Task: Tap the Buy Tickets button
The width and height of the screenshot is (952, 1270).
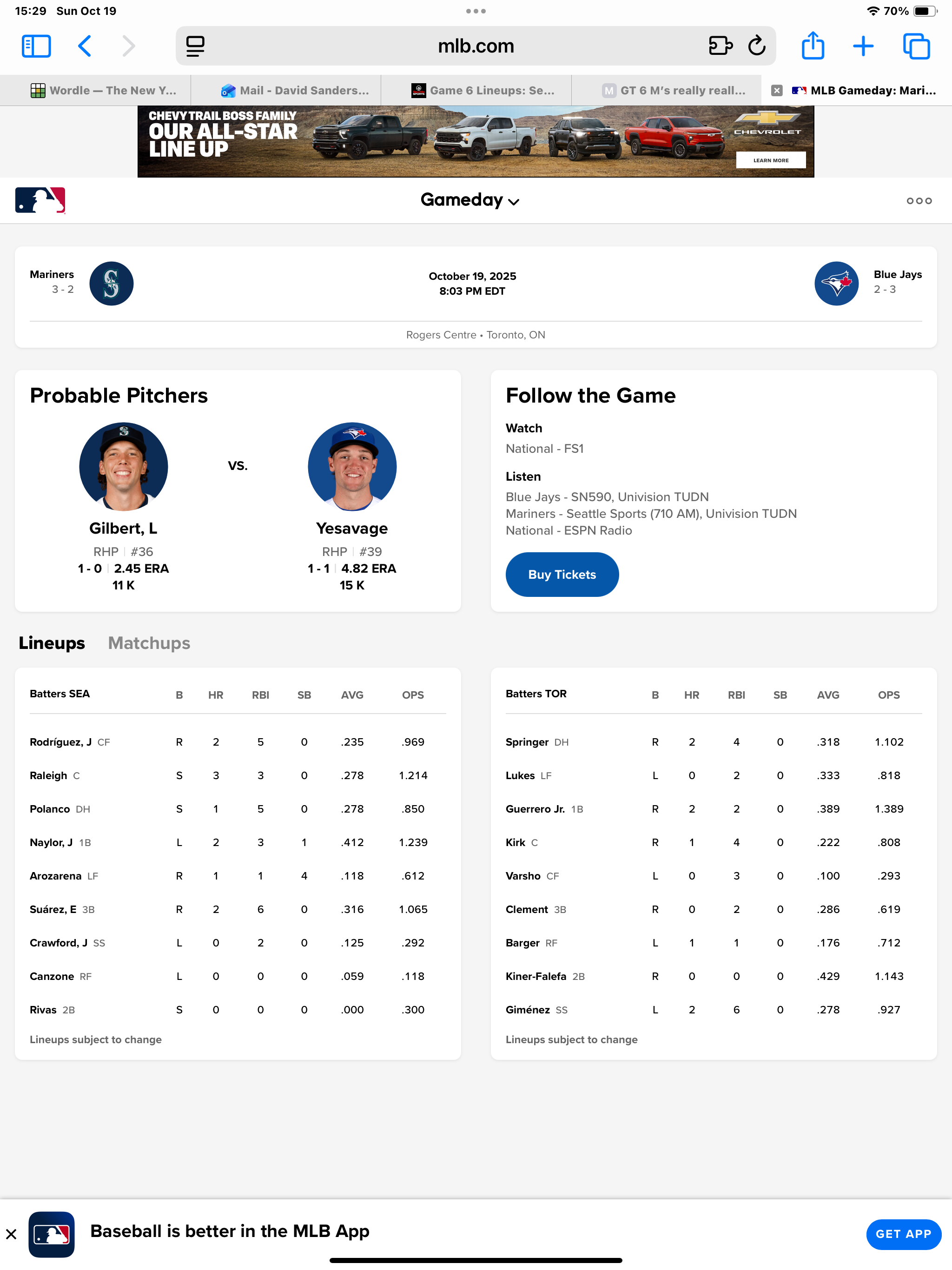Action: 562,574
